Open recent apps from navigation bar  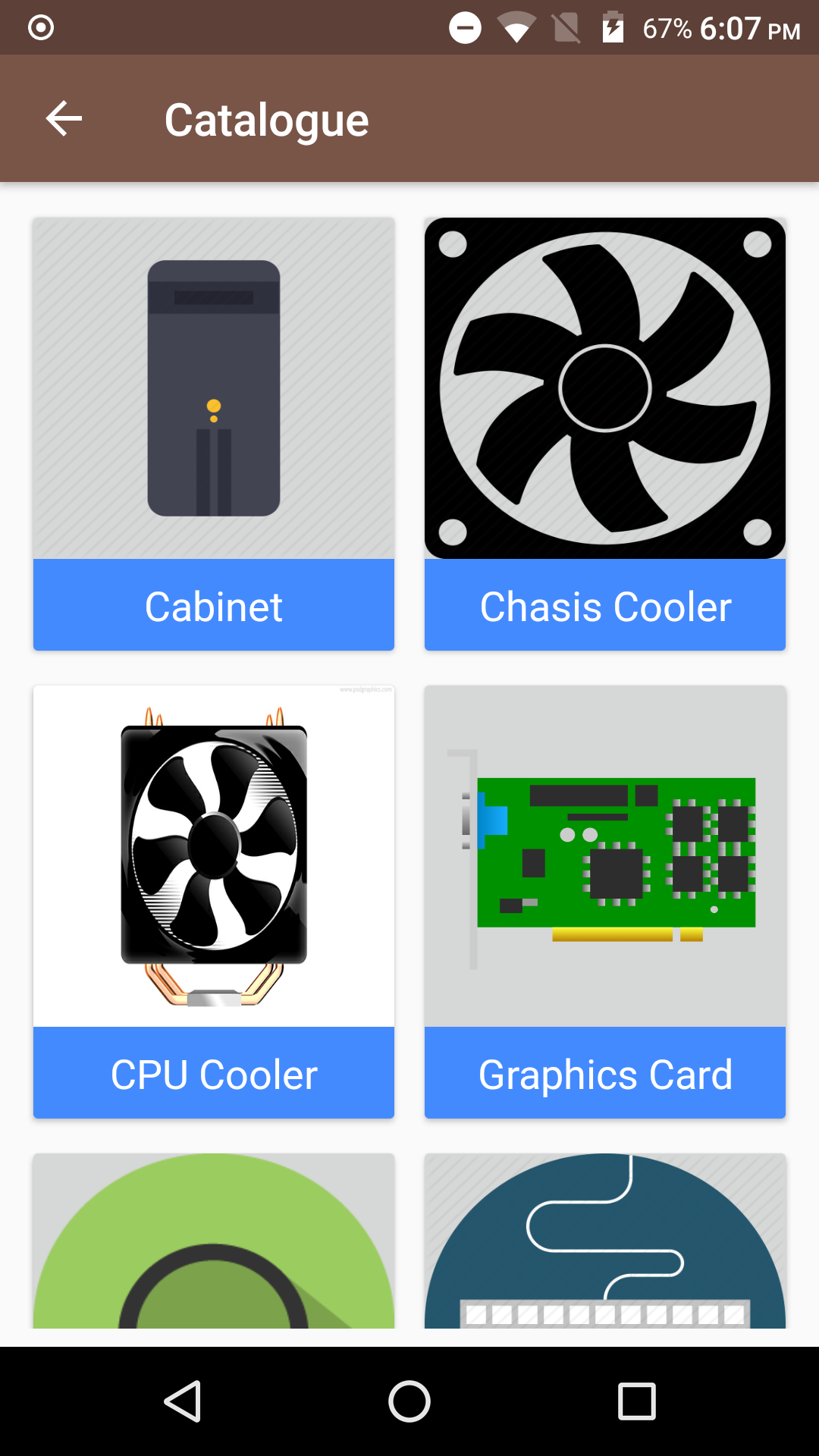pos(637,1401)
